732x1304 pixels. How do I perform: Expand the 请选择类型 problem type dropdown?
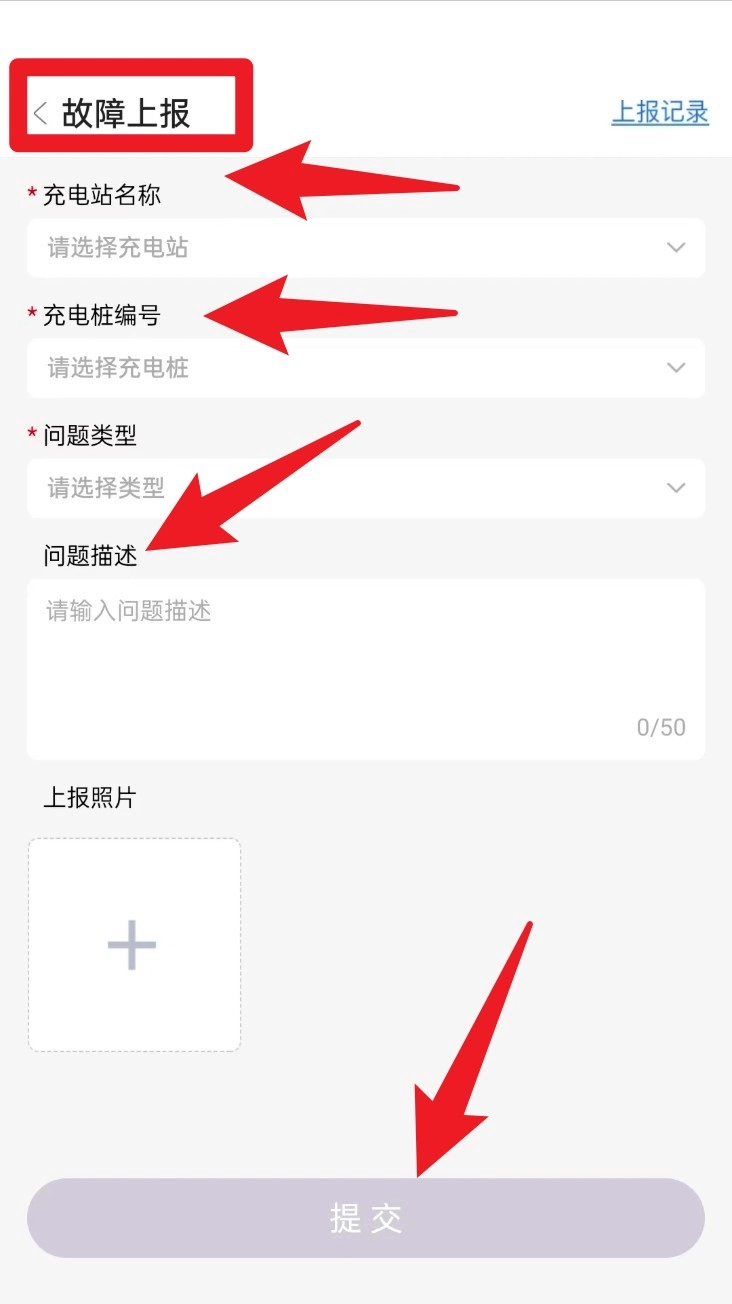tap(366, 488)
